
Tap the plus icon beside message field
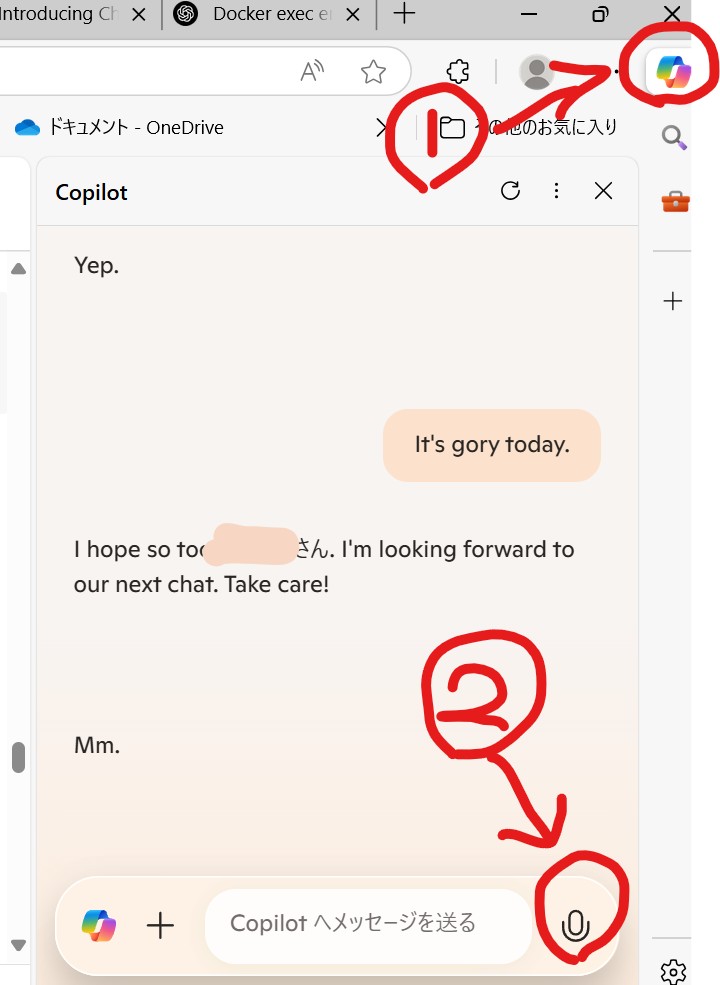[x=160, y=925]
